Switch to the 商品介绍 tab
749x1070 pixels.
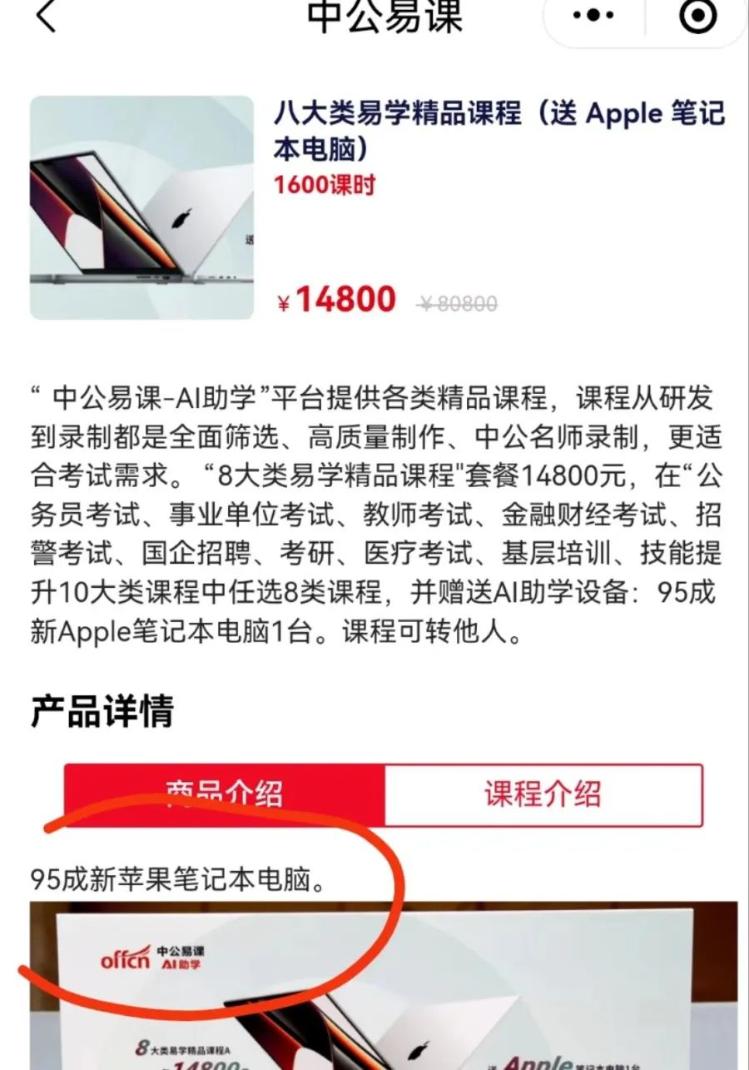[224, 795]
